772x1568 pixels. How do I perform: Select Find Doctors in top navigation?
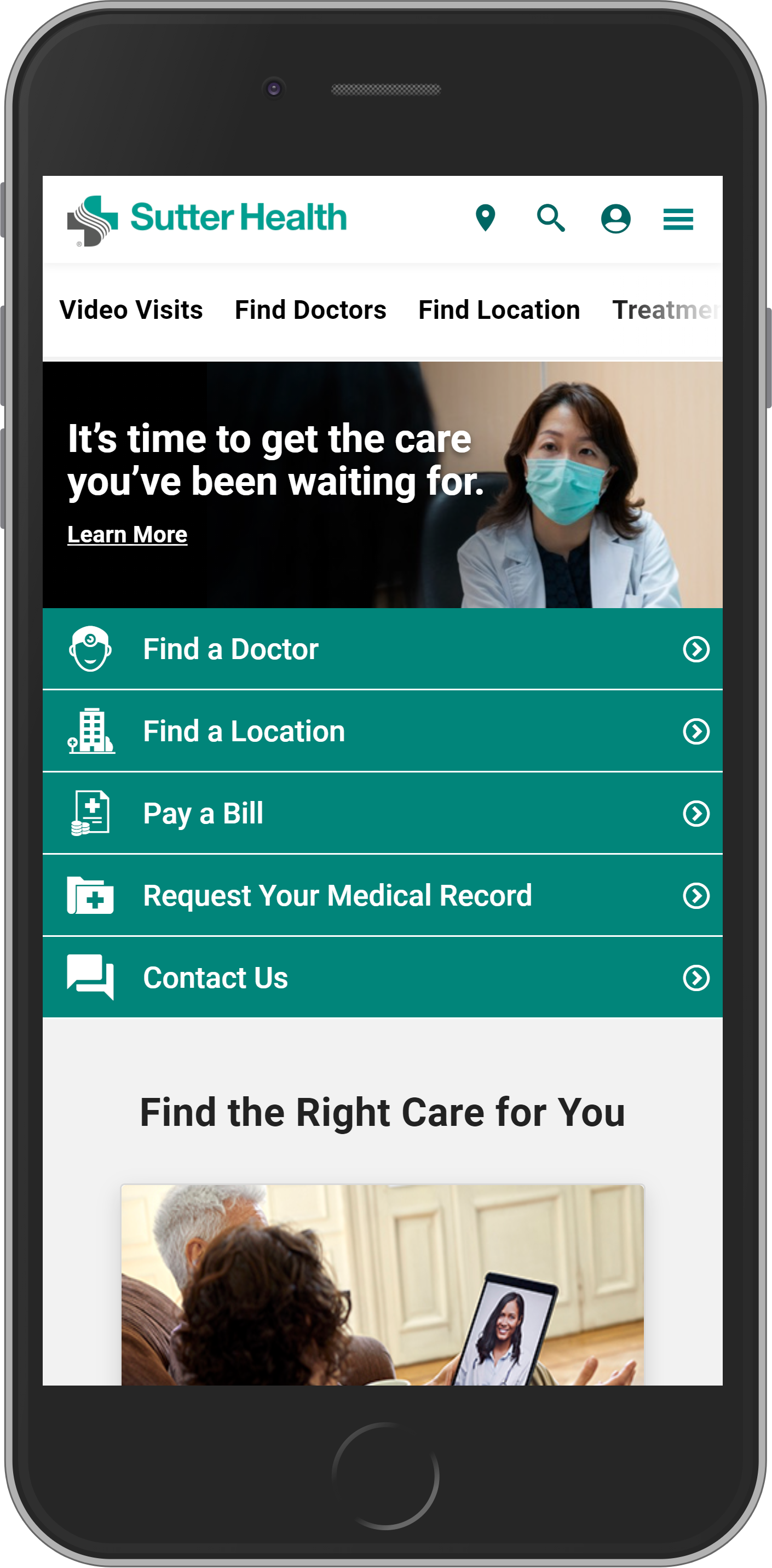click(310, 310)
